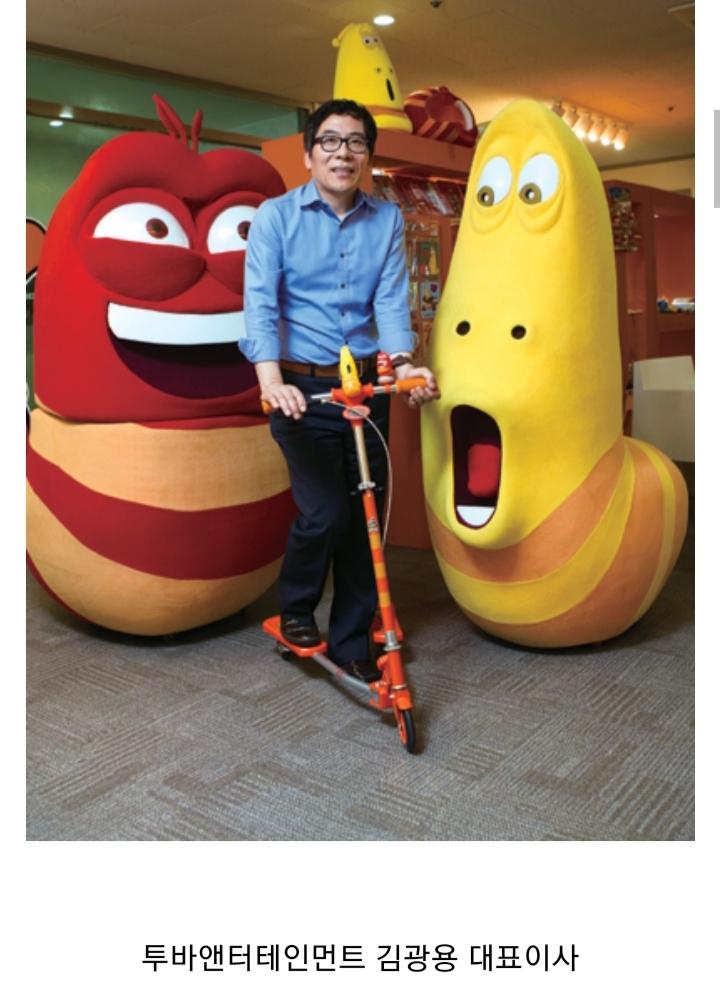The width and height of the screenshot is (720, 1004).
Task: Open the article photo of the CEO with the Larva characters
Action: click(360, 420)
